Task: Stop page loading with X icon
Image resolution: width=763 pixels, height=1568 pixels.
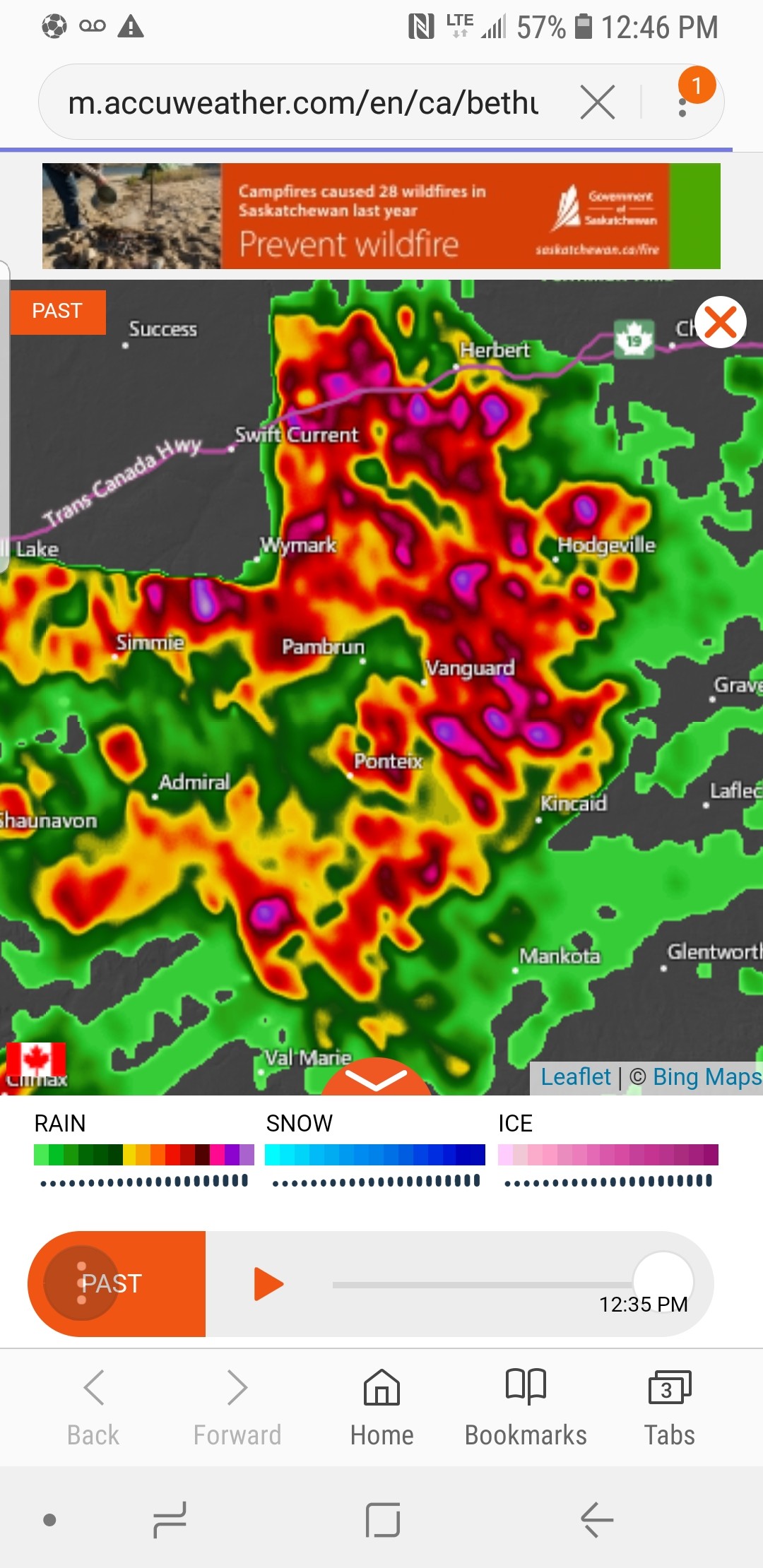Action: coord(598,103)
